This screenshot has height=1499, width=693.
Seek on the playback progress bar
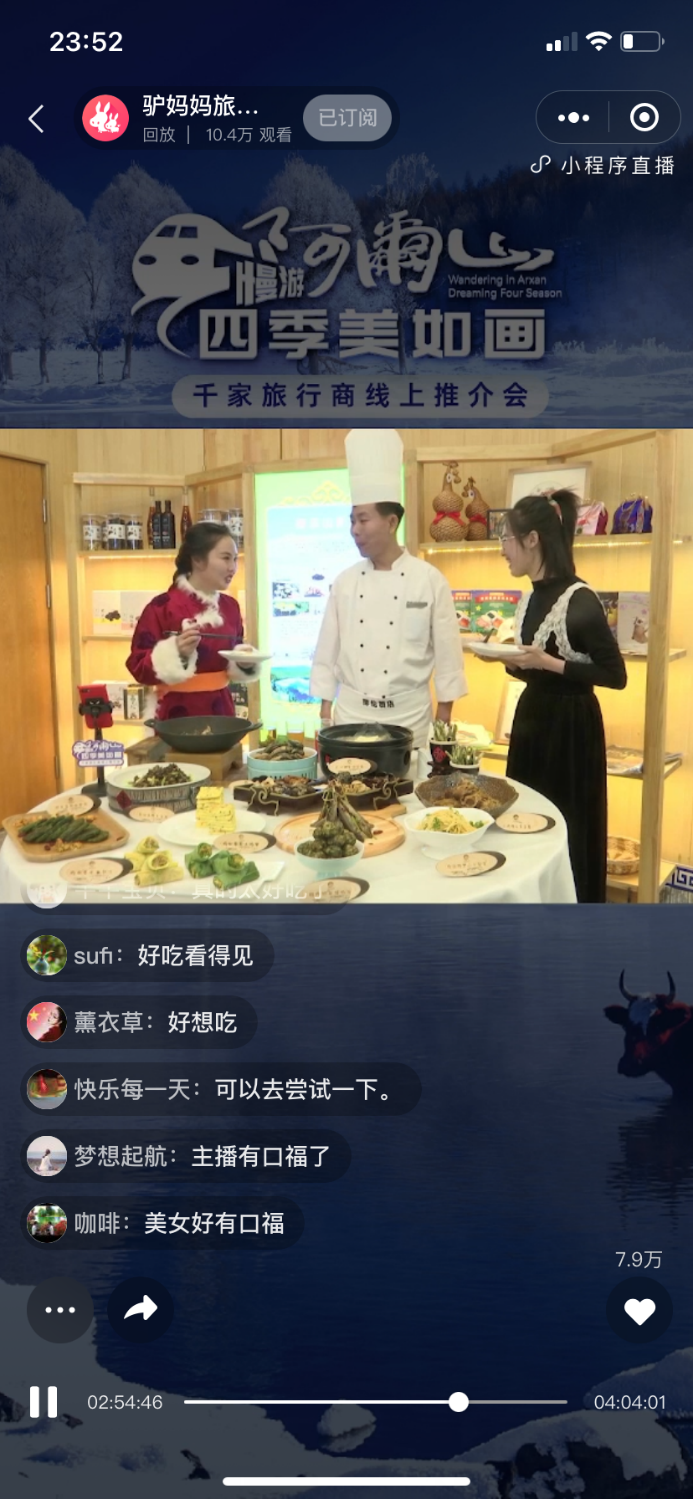point(375,1402)
